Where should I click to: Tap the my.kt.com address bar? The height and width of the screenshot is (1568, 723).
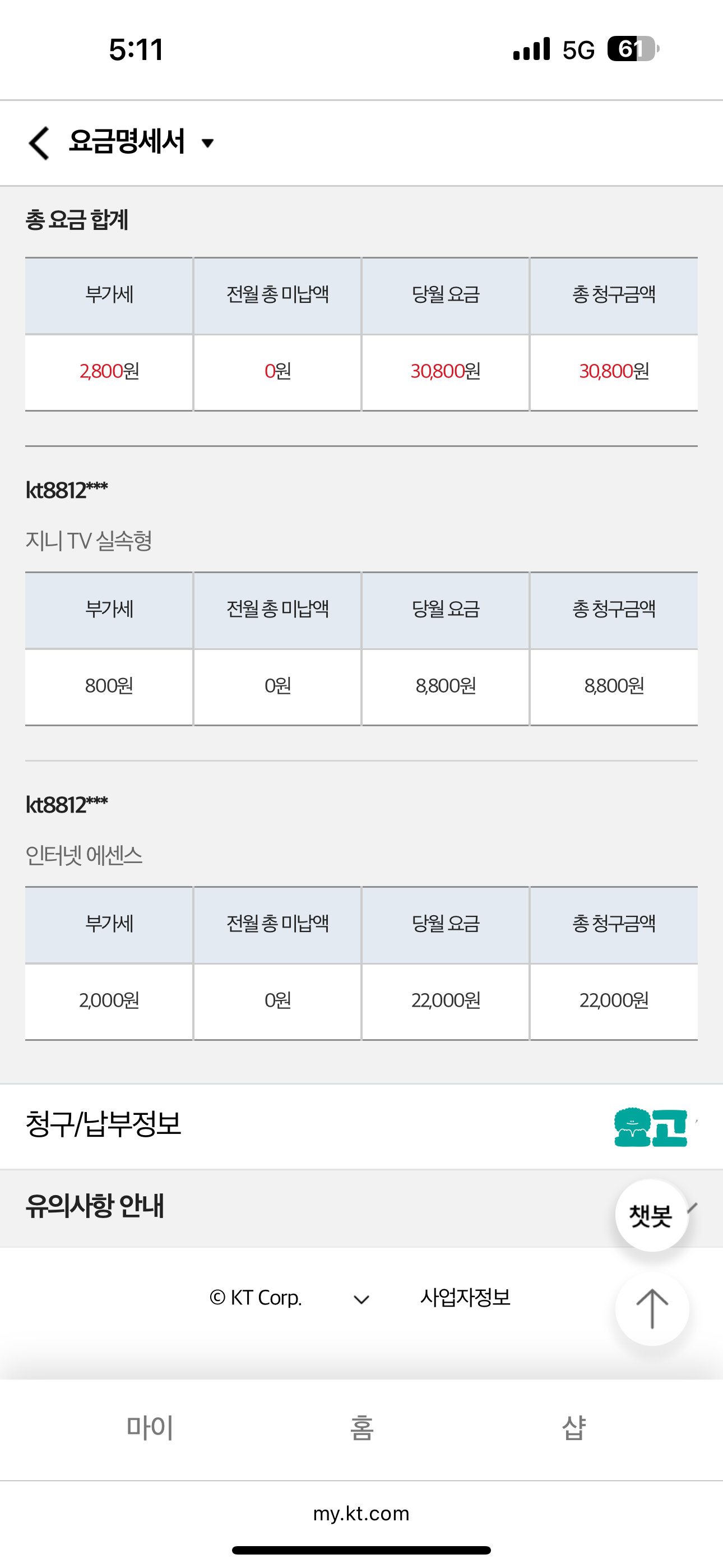pos(361,1513)
